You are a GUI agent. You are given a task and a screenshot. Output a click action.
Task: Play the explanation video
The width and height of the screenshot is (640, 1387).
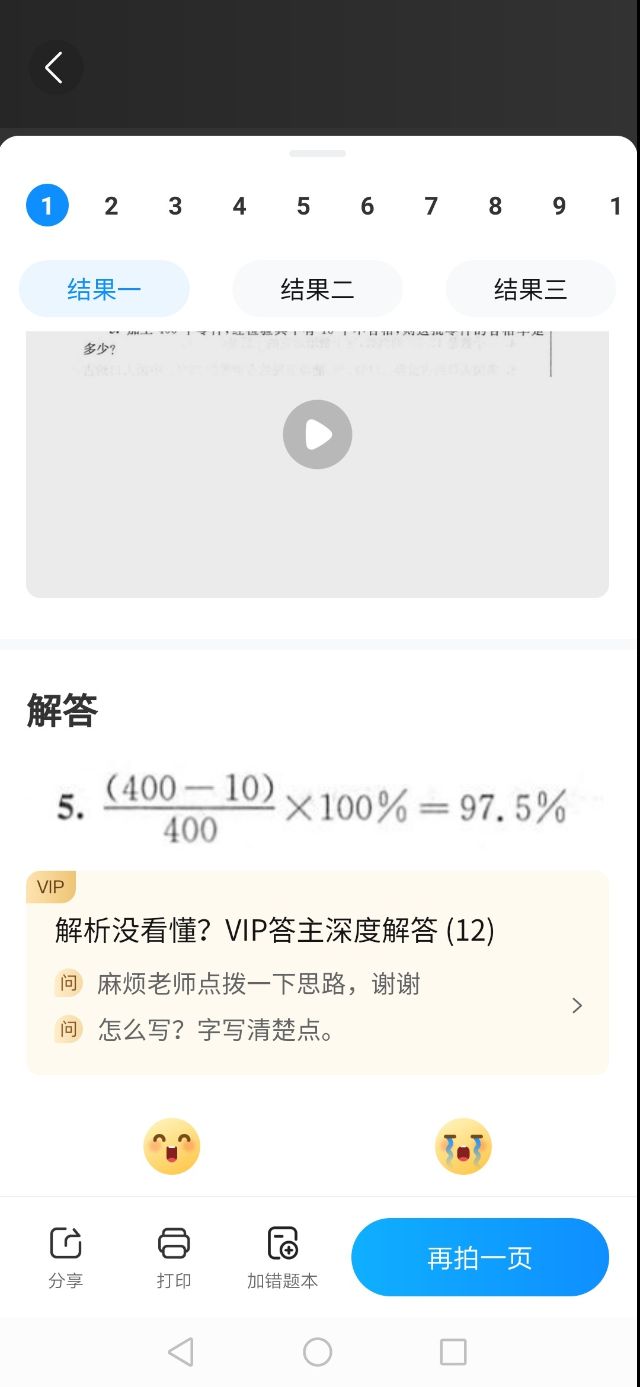pyautogui.click(x=317, y=435)
